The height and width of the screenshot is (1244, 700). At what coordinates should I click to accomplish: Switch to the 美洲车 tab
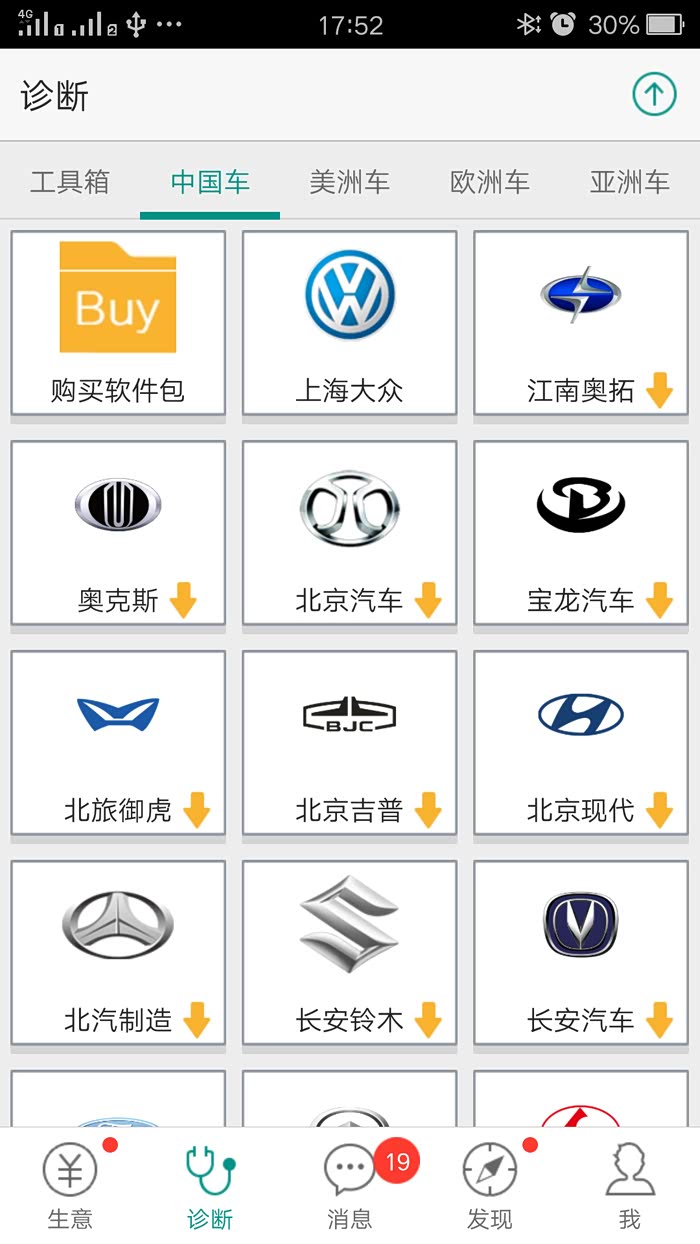(x=350, y=182)
